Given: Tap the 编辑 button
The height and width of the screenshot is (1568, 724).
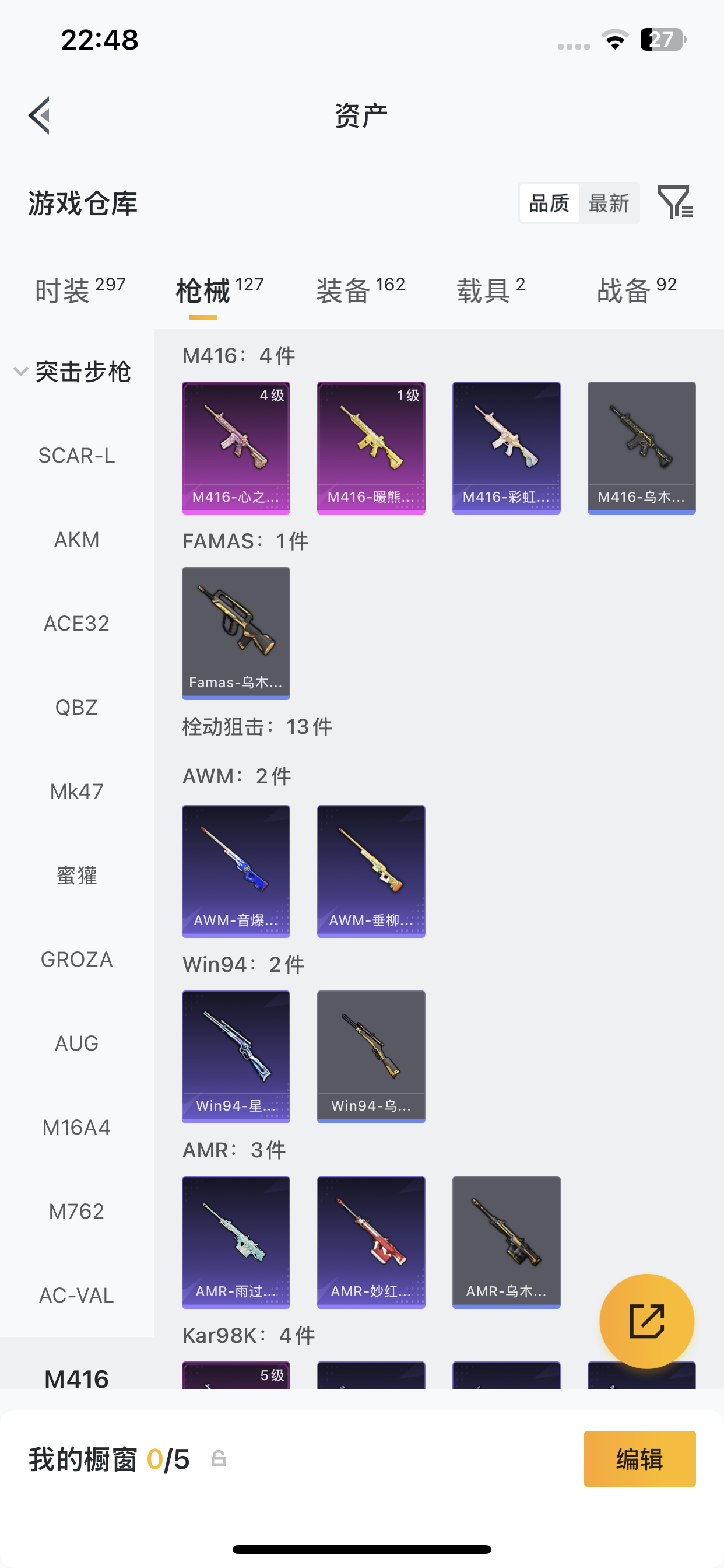Looking at the screenshot, I should (639, 1459).
